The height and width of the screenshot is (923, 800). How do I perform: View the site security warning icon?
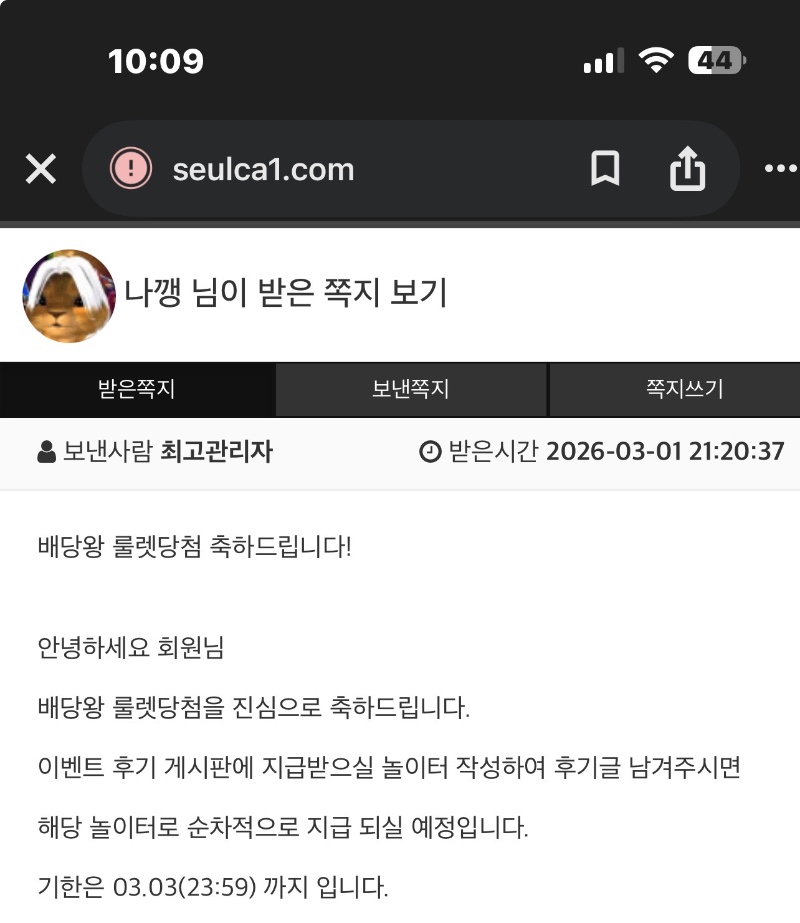pyautogui.click(x=131, y=169)
